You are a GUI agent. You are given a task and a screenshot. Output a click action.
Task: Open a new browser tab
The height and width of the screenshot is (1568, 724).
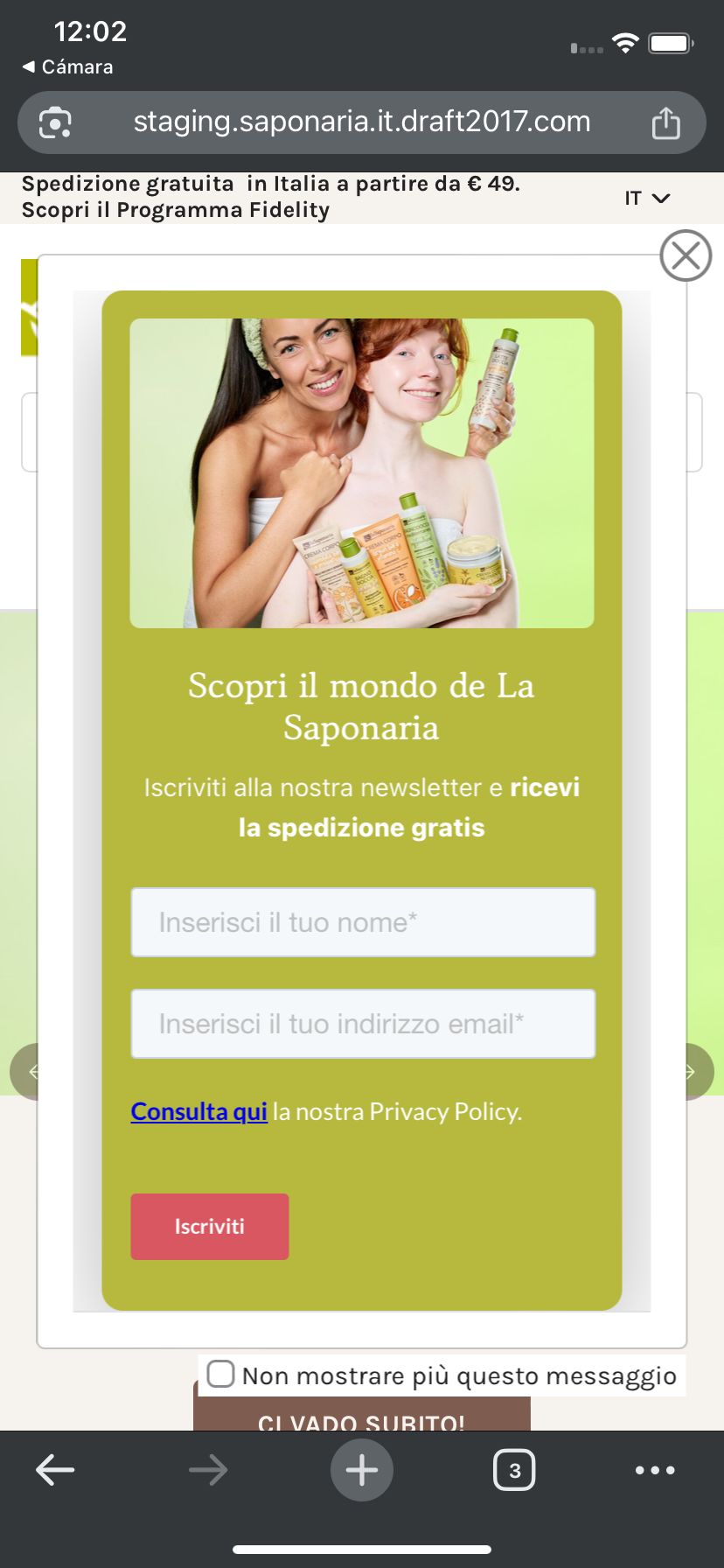[361, 1470]
